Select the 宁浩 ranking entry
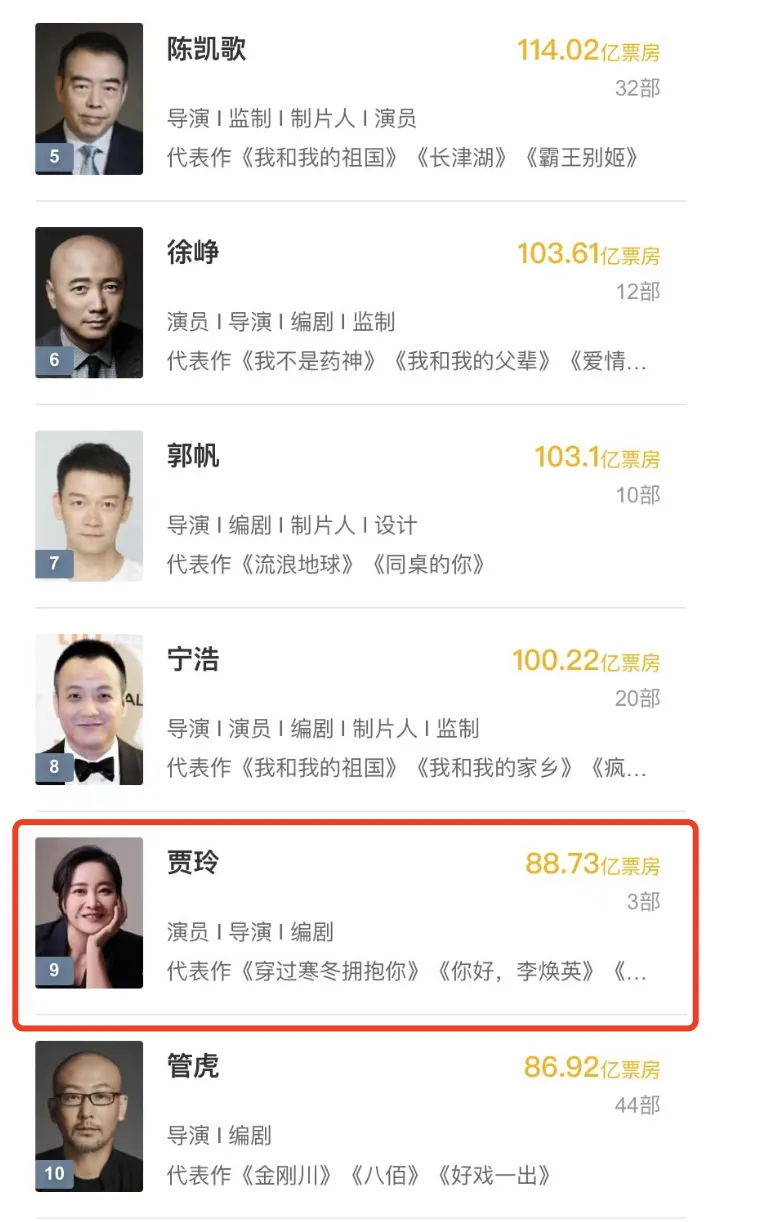This screenshot has height=1222, width=764. (360, 710)
